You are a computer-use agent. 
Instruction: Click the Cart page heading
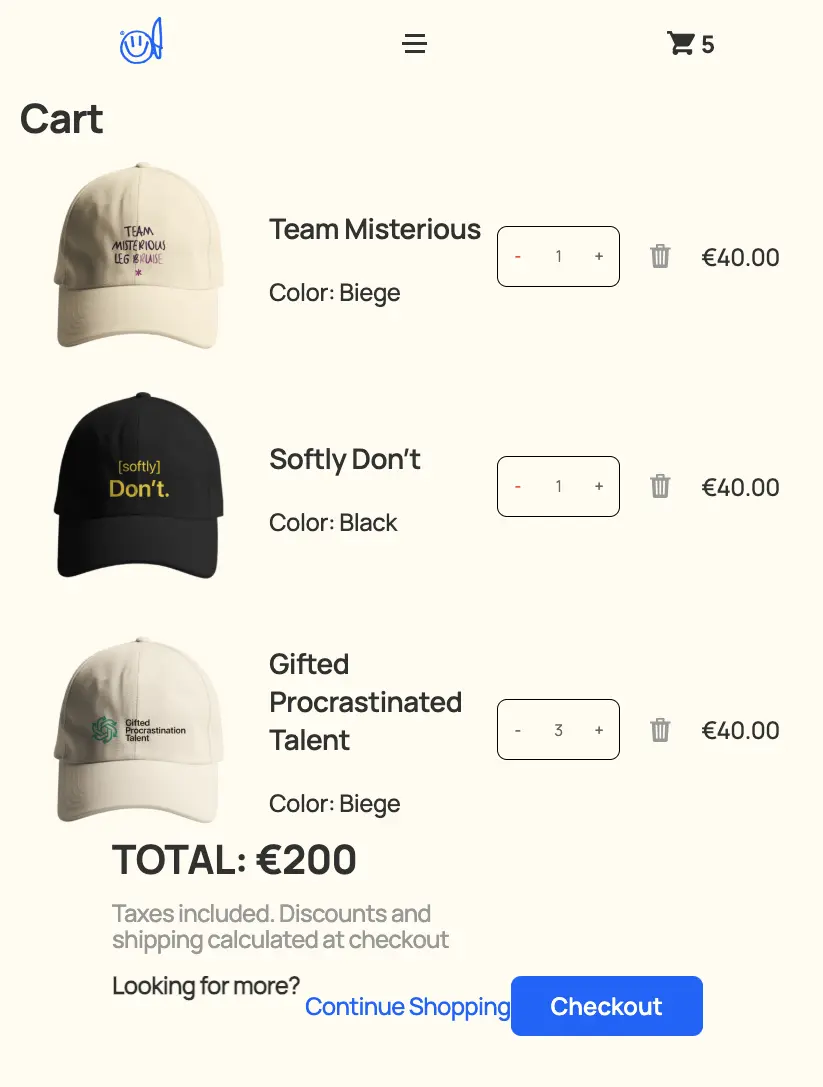pos(60,119)
